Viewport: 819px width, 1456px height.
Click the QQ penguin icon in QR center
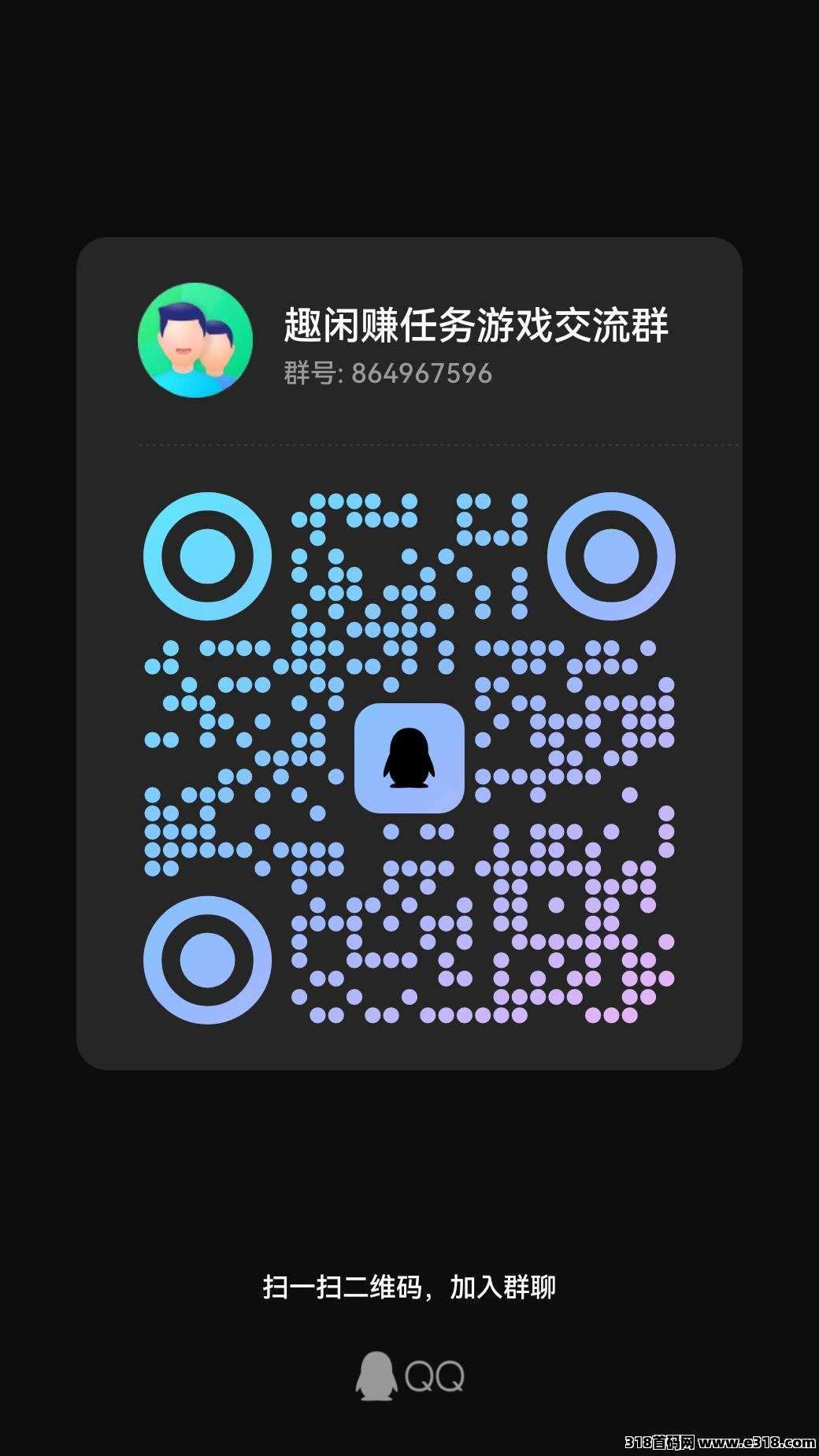pos(409,758)
